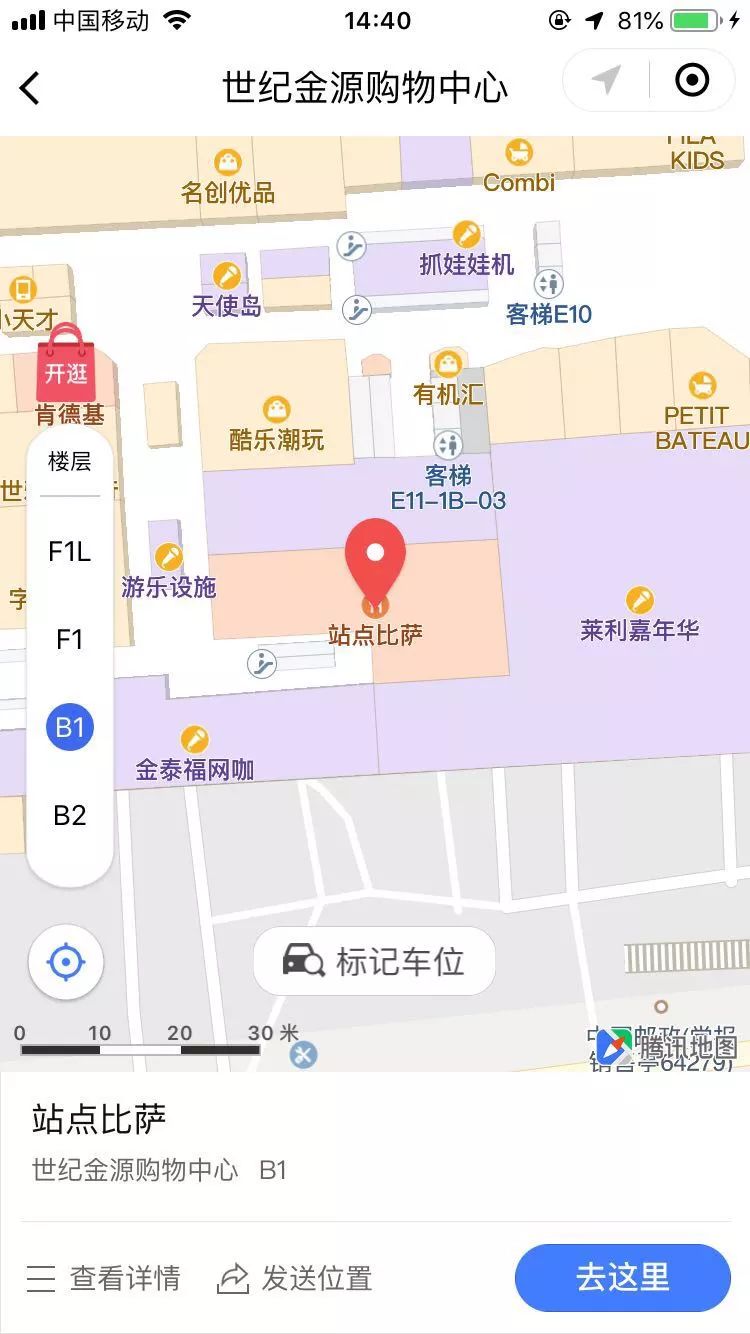
Task: Select 酷乐潮玩 store on the map
Action: (277, 424)
